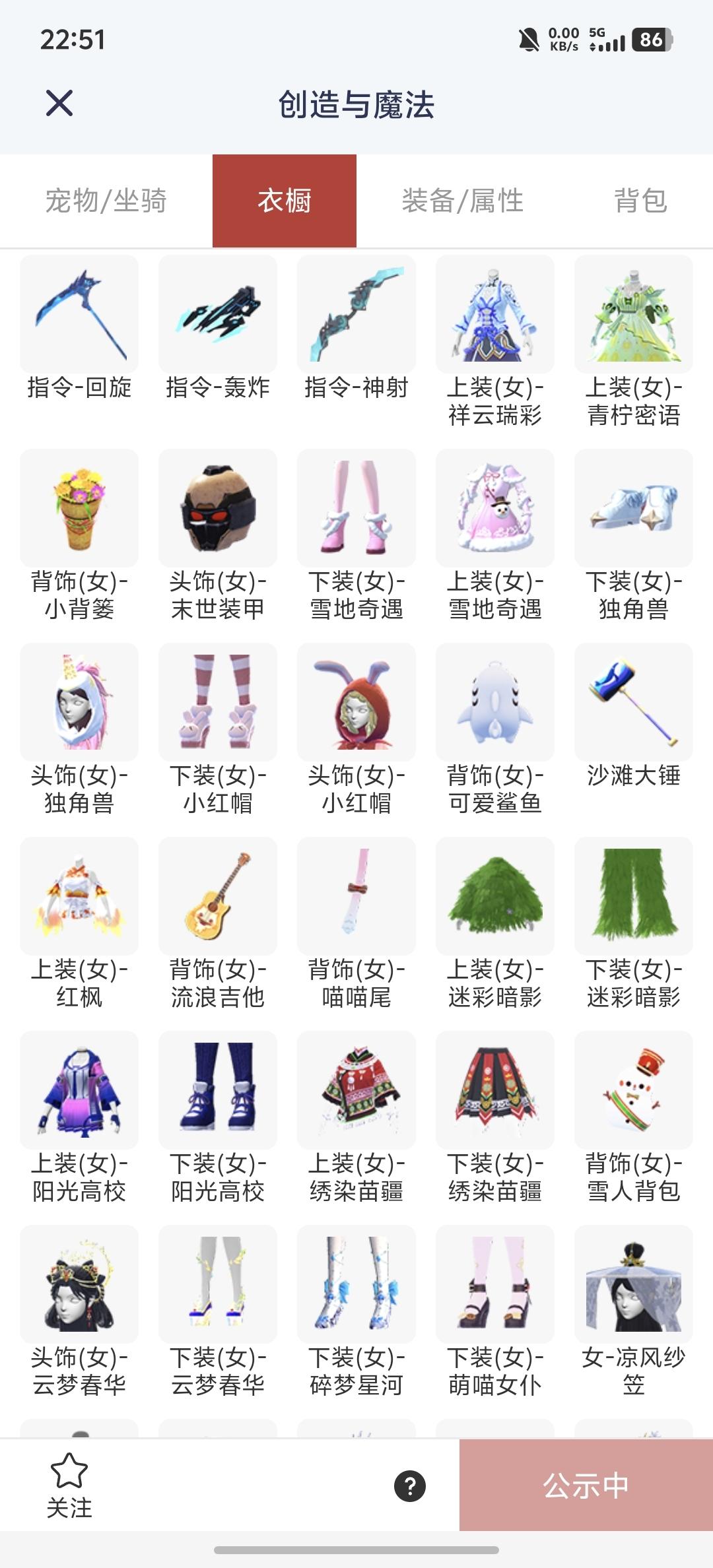713x1568 pixels.
Task: Open the 上装(女)-祥云瑞彩 outfit
Action: [x=495, y=315]
